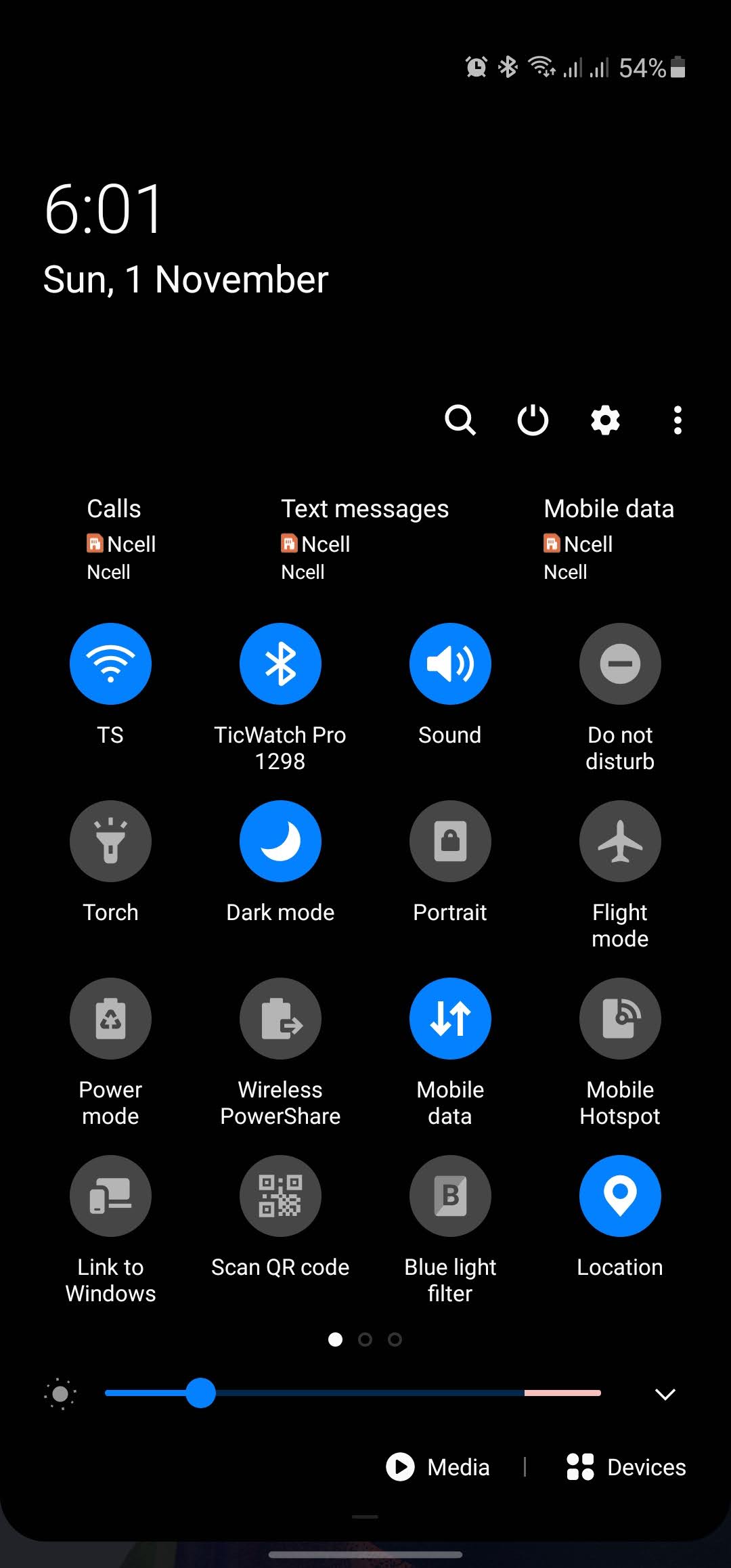Toggle Portrait rotation lock
Image resolution: width=731 pixels, height=1568 pixels.
click(450, 841)
